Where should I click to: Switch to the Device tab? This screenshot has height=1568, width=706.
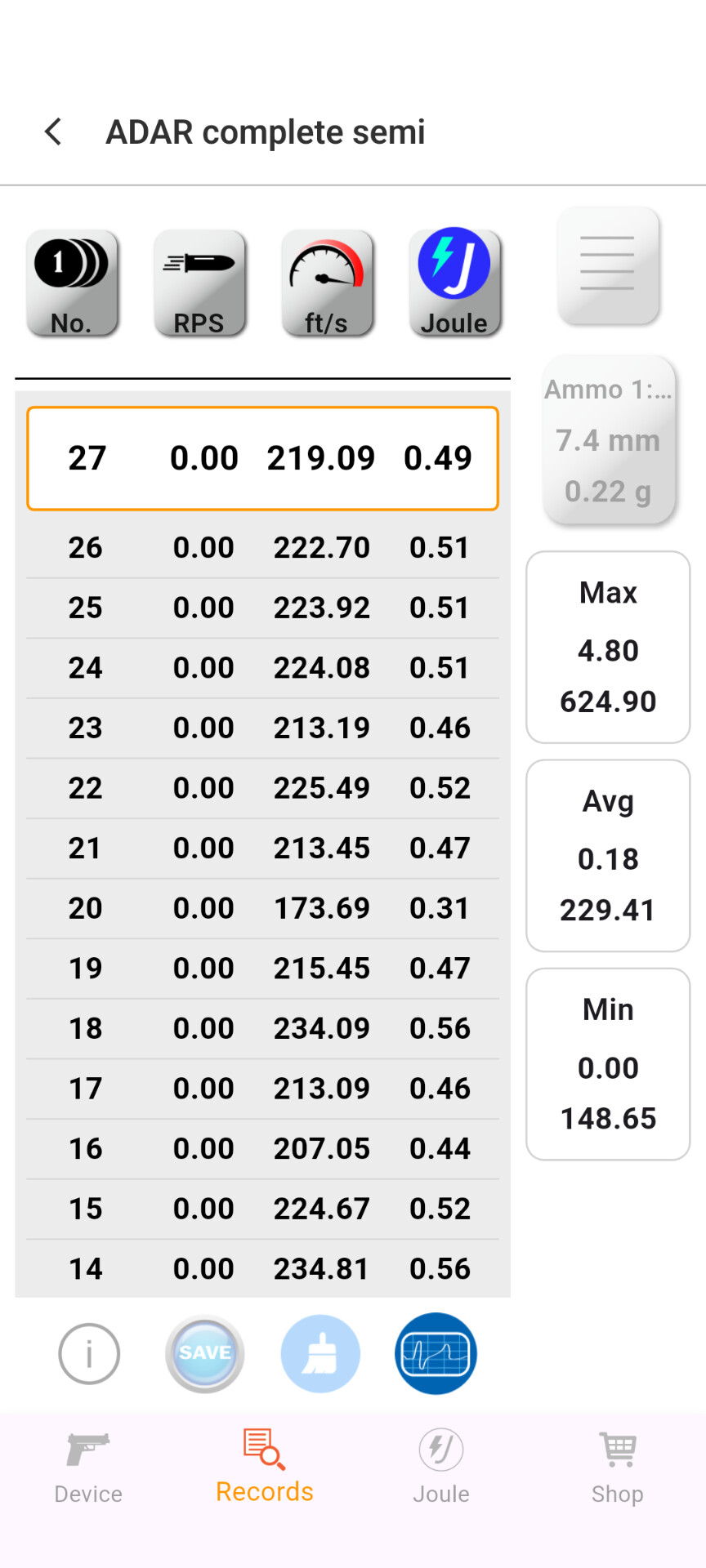(88, 1468)
